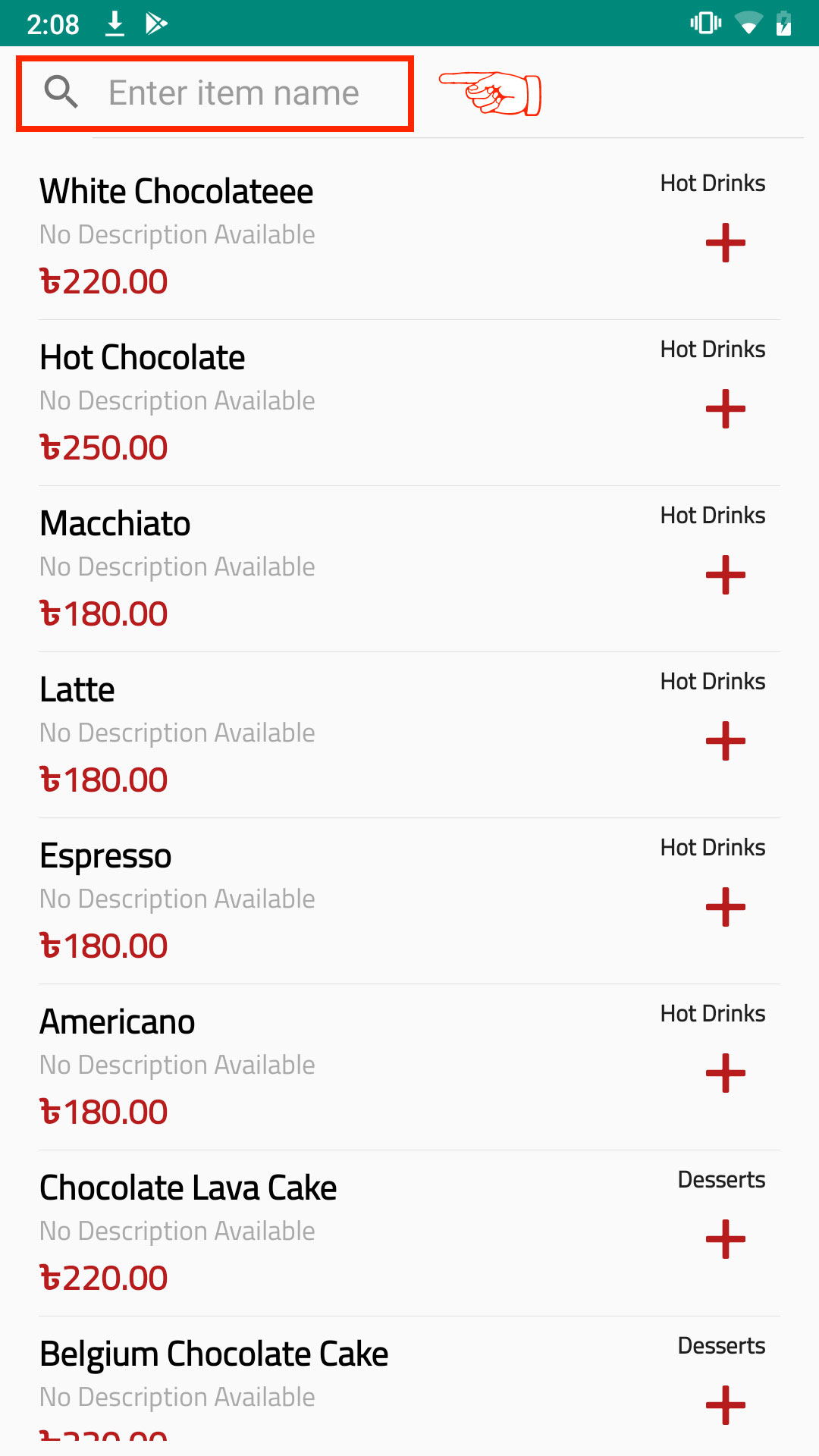Add Belgium Chocolate Cake with plus icon

click(726, 1405)
